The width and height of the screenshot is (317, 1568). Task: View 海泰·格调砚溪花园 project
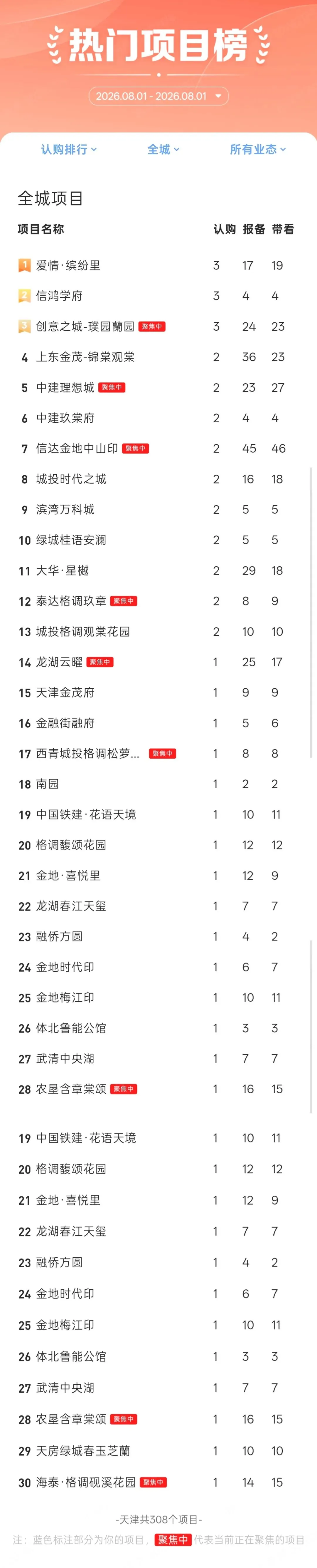click(158, 1482)
